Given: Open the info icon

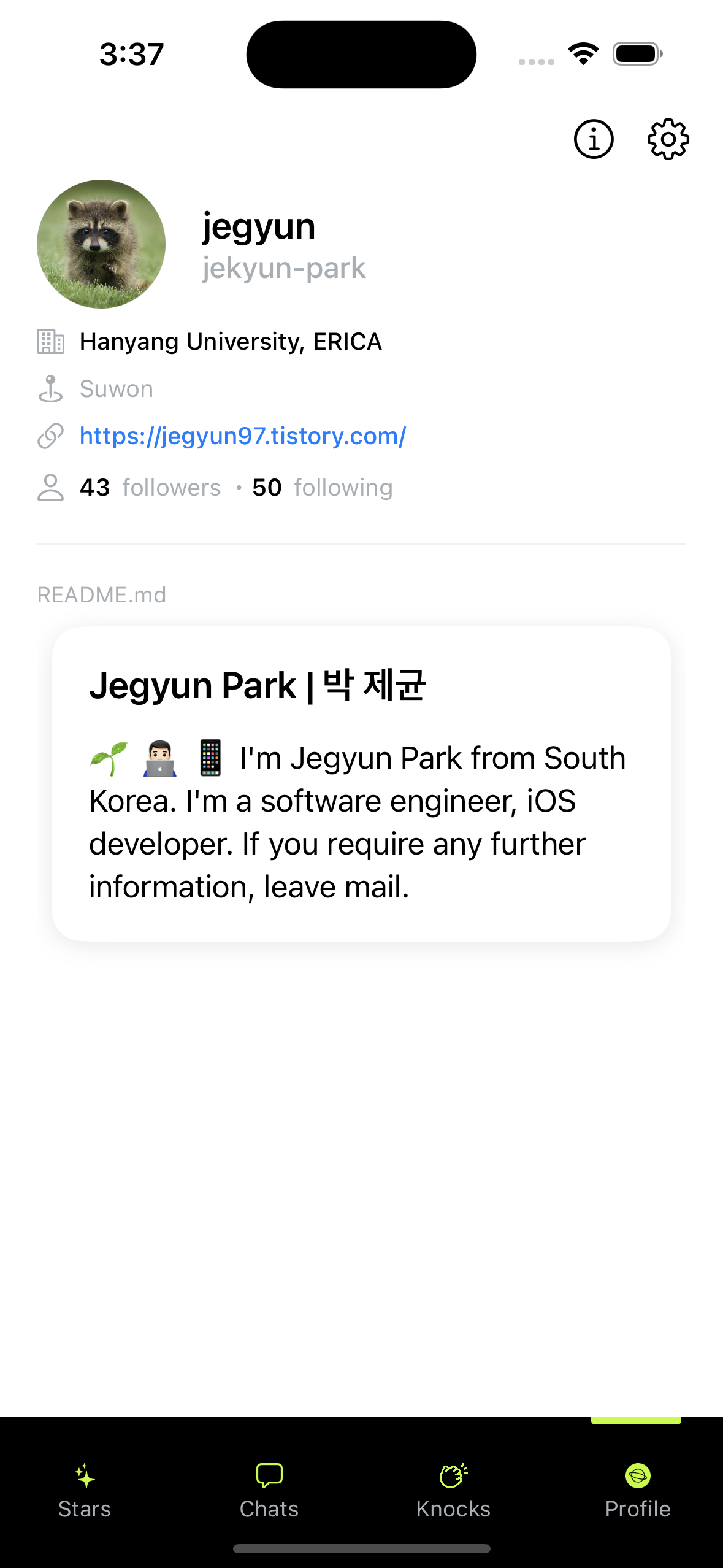Looking at the screenshot, I should point(593,139).
